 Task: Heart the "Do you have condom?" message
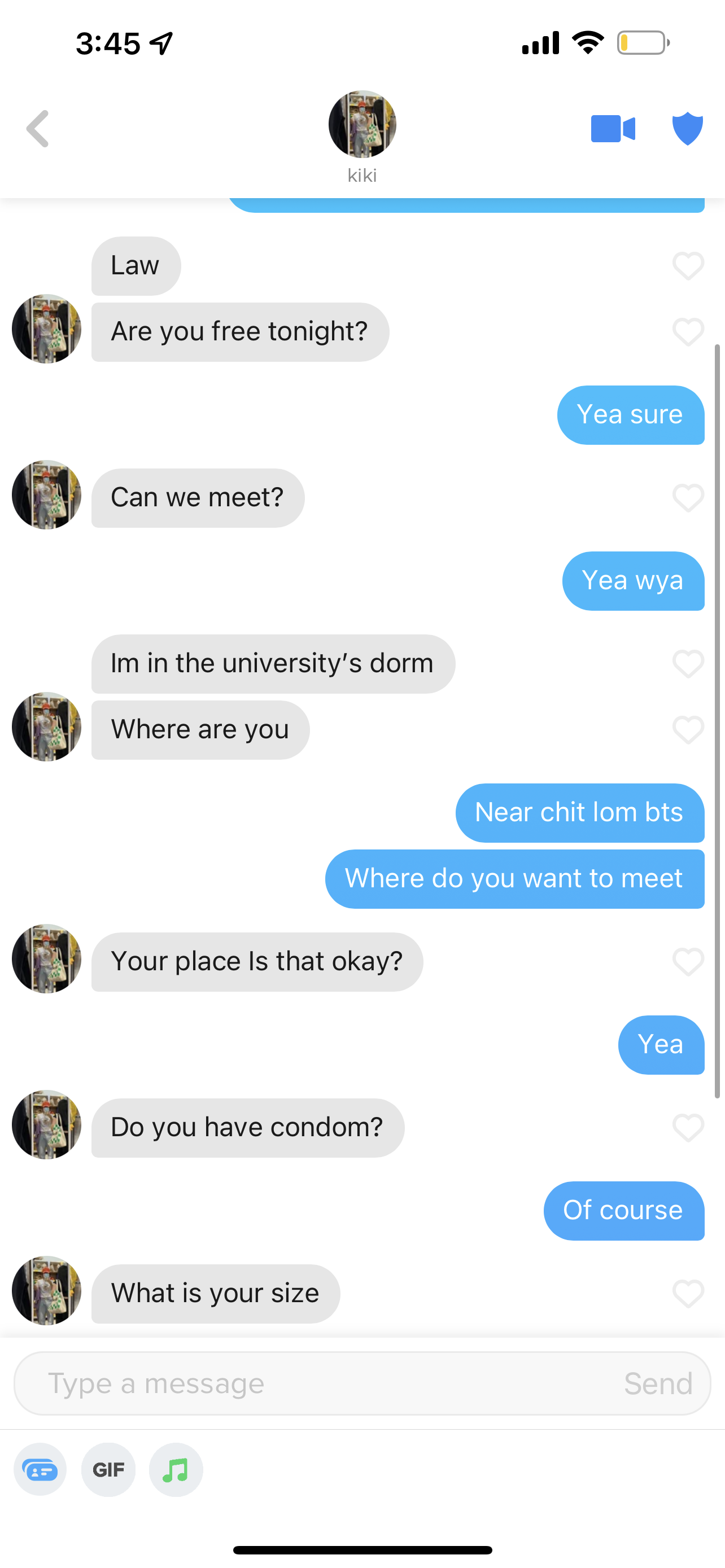click(x=688, y=1127)
